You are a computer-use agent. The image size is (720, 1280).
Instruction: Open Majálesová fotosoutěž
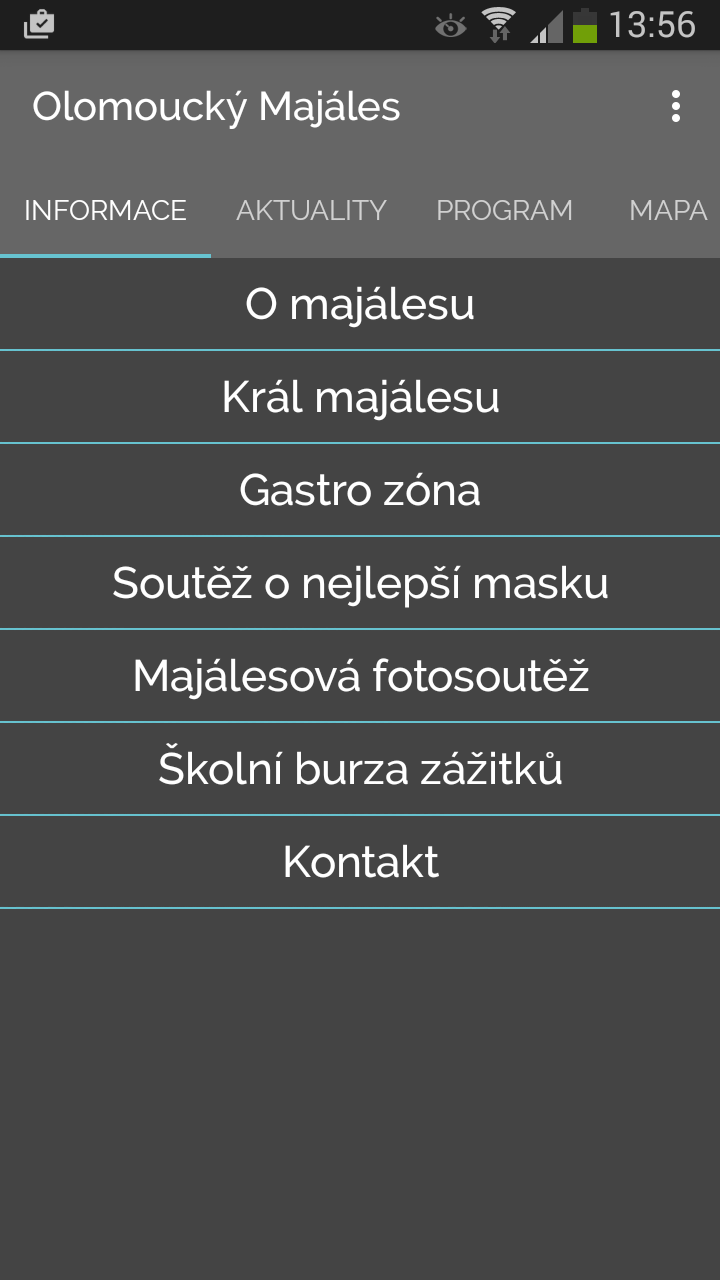point(360,677)
